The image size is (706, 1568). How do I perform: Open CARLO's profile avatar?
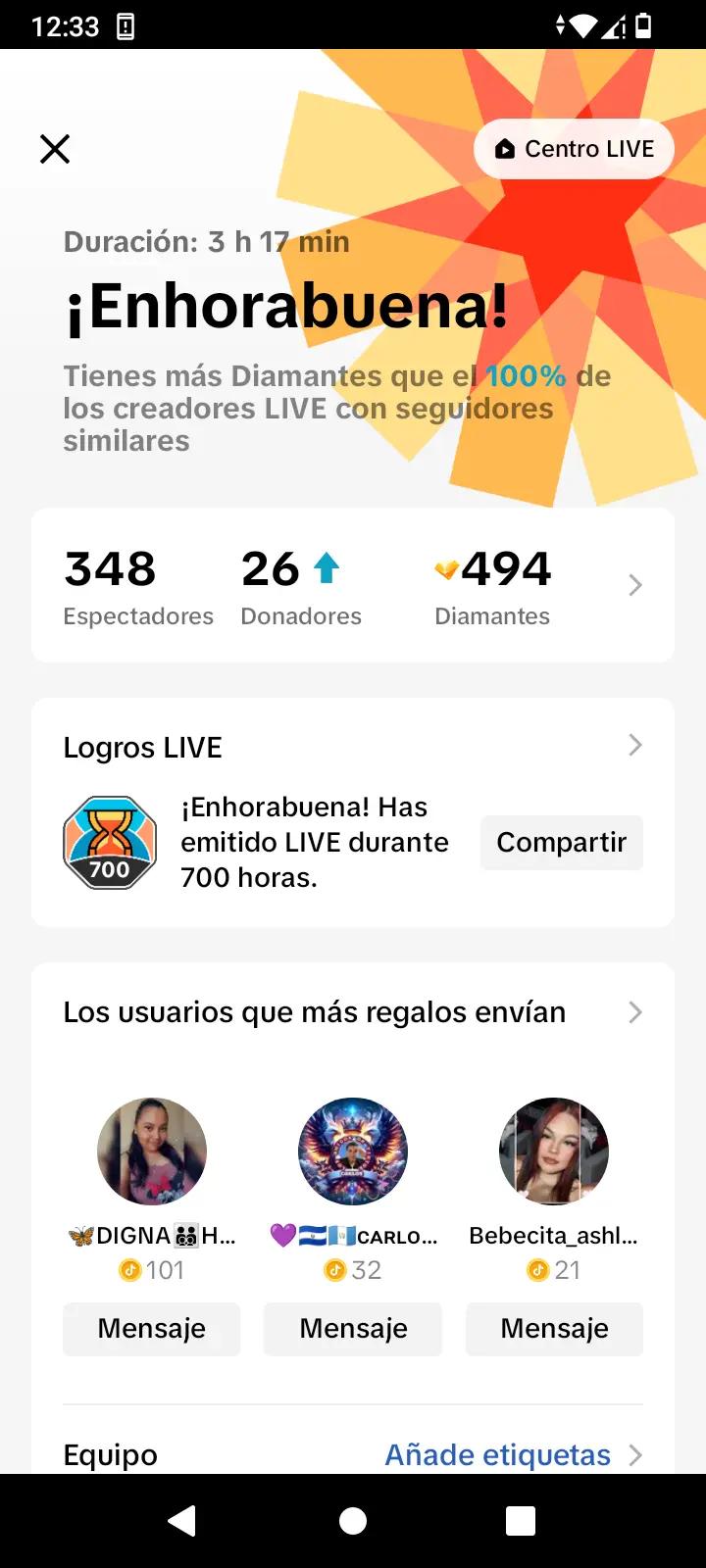(x=353, y=1151)
